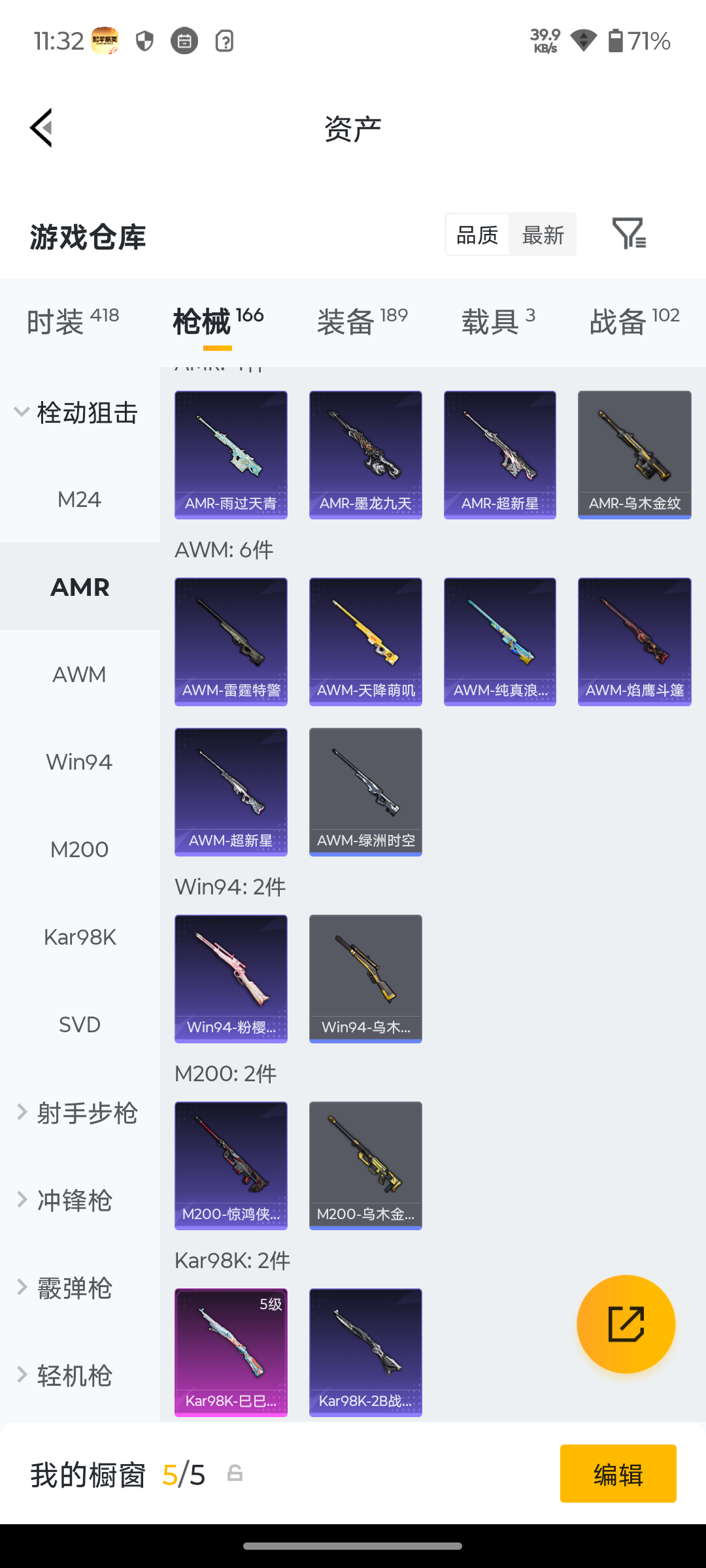This screenshot has height=1568, width=706.
Task: Open the filter icon beside 最新
Action: (629, 234)
